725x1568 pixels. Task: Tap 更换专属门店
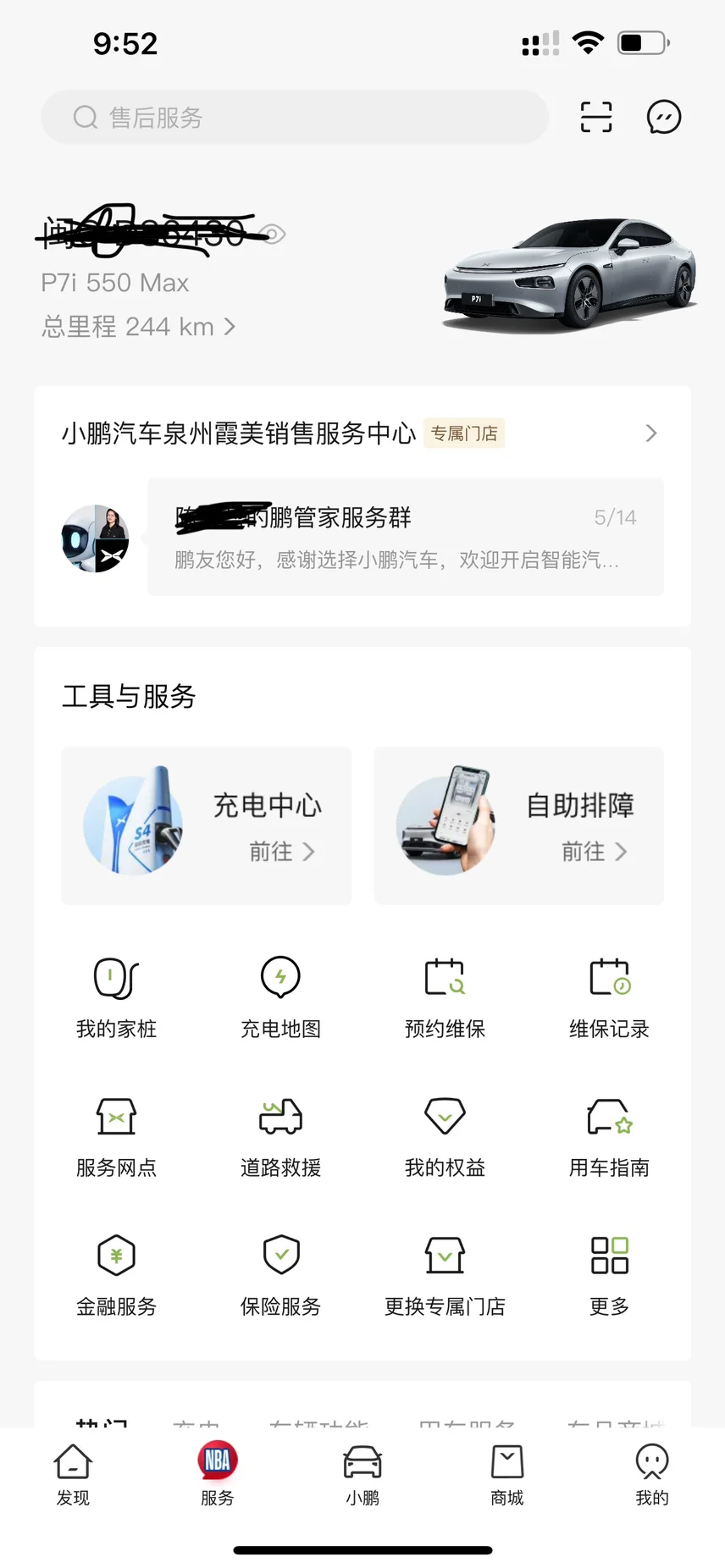tap(445, 1275)
